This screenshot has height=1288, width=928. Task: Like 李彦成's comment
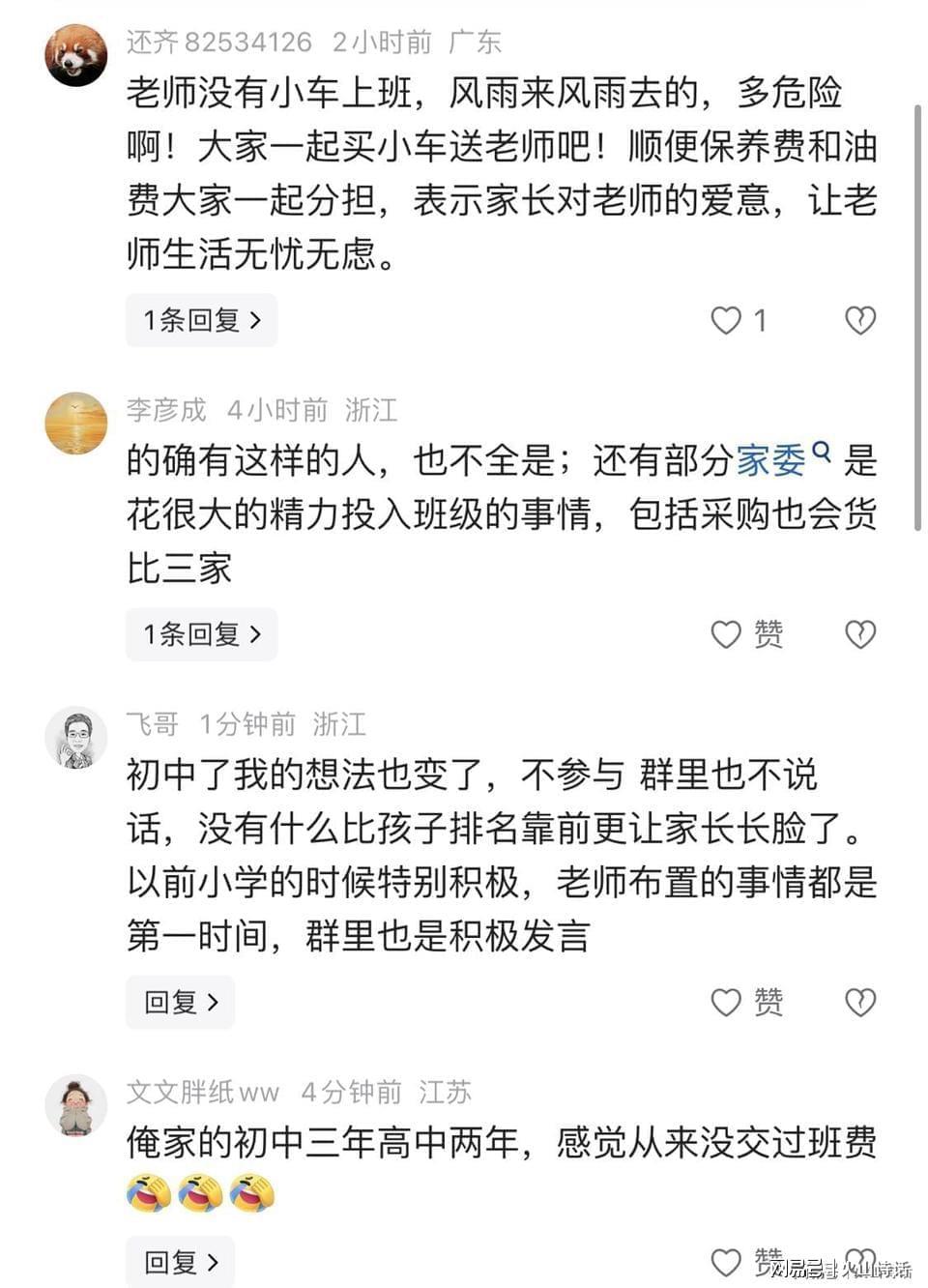726,634
